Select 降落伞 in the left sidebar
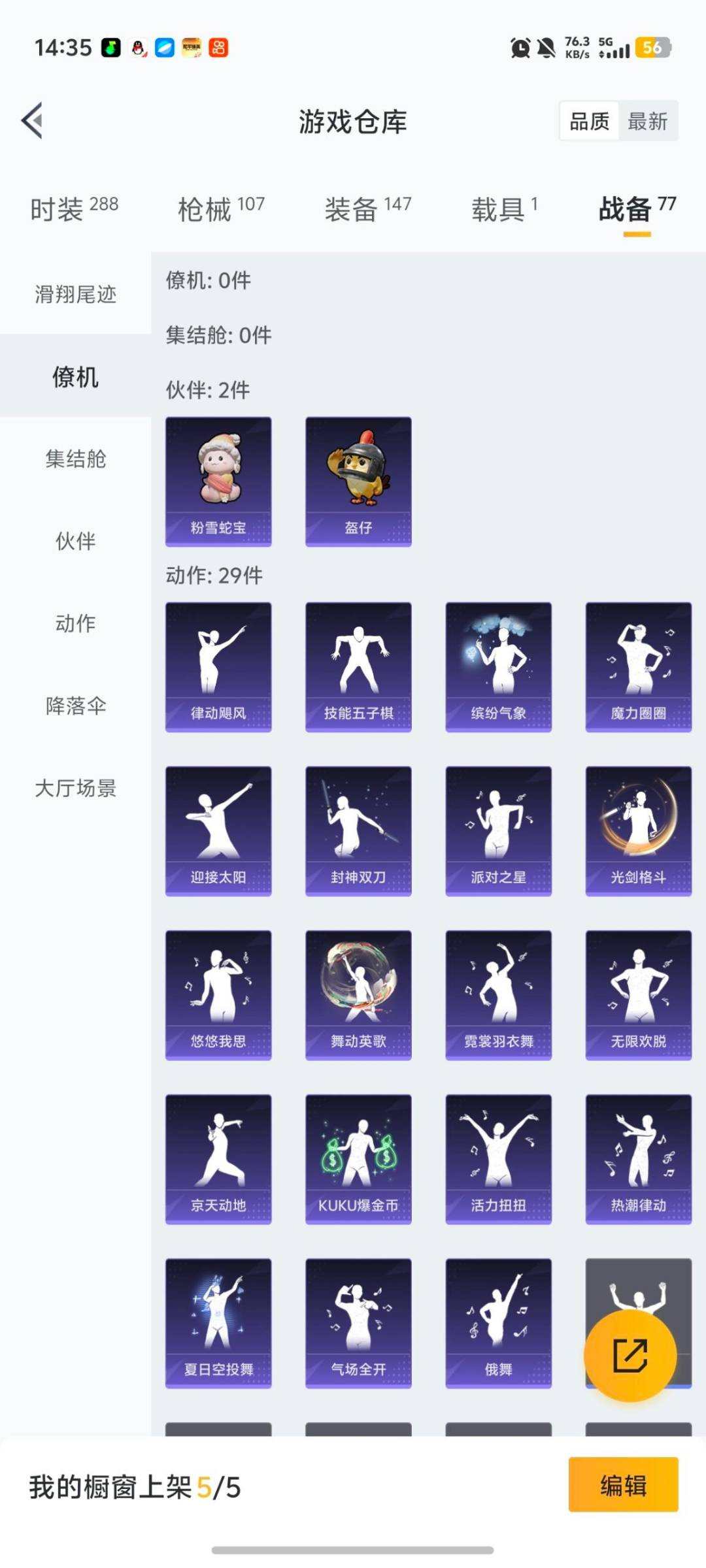This screenshot has width=706, height=1568. tap(74, 706)
